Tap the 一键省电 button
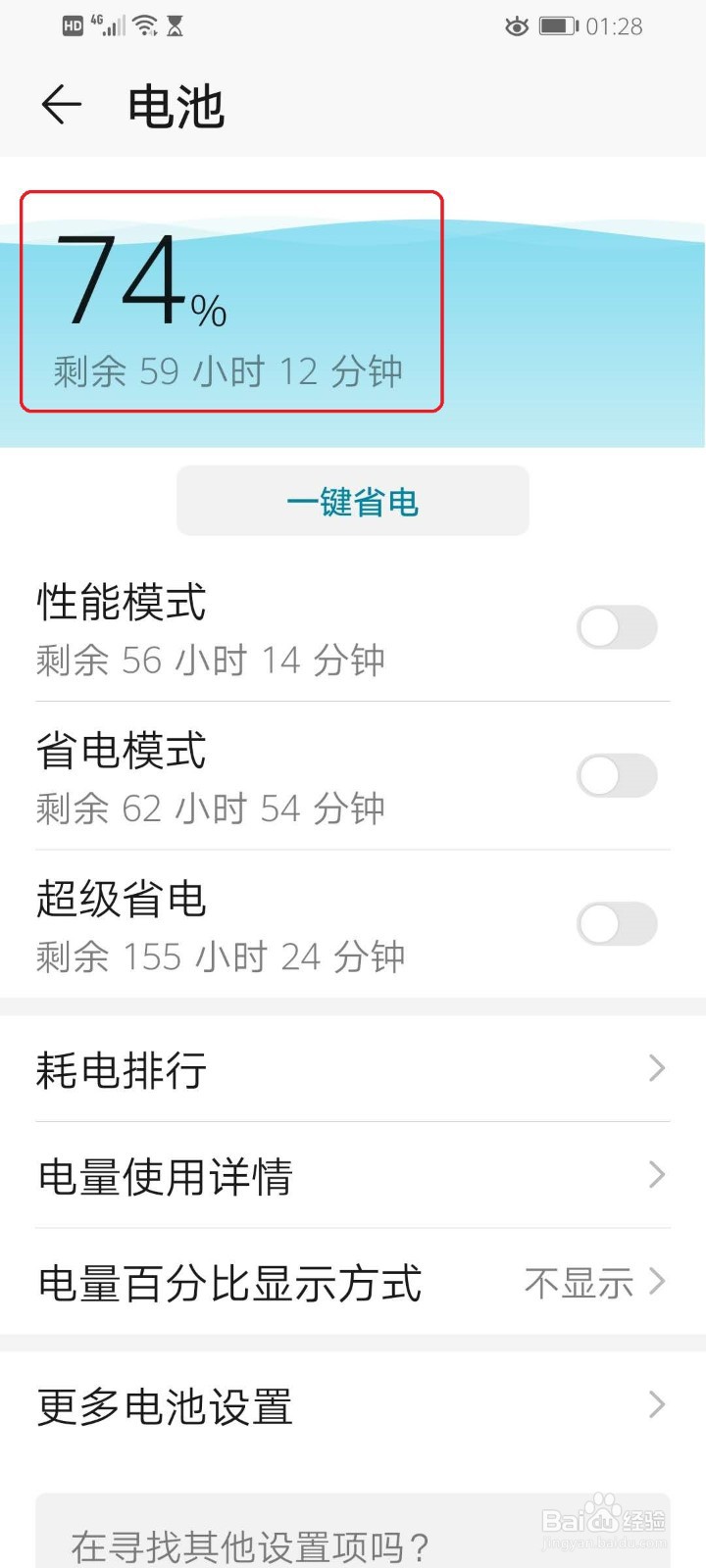The image size is (706, 1568). (353, 501)
